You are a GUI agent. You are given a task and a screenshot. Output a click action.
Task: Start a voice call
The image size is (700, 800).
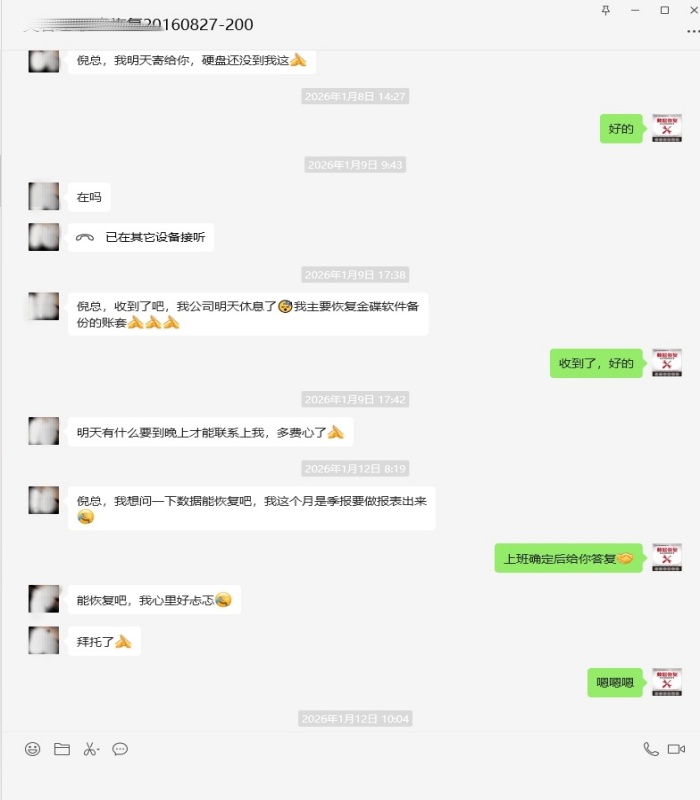click(651, 749)
